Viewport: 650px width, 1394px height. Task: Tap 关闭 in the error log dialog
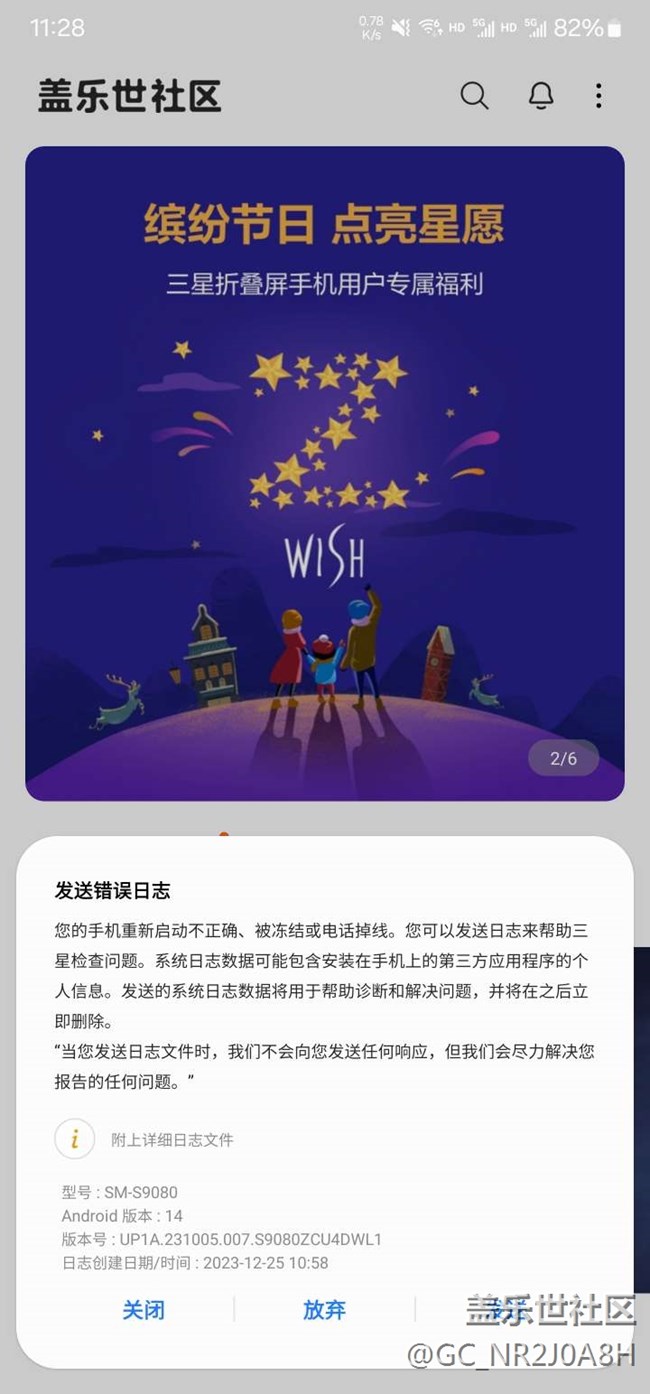(x=143, y=1310)
